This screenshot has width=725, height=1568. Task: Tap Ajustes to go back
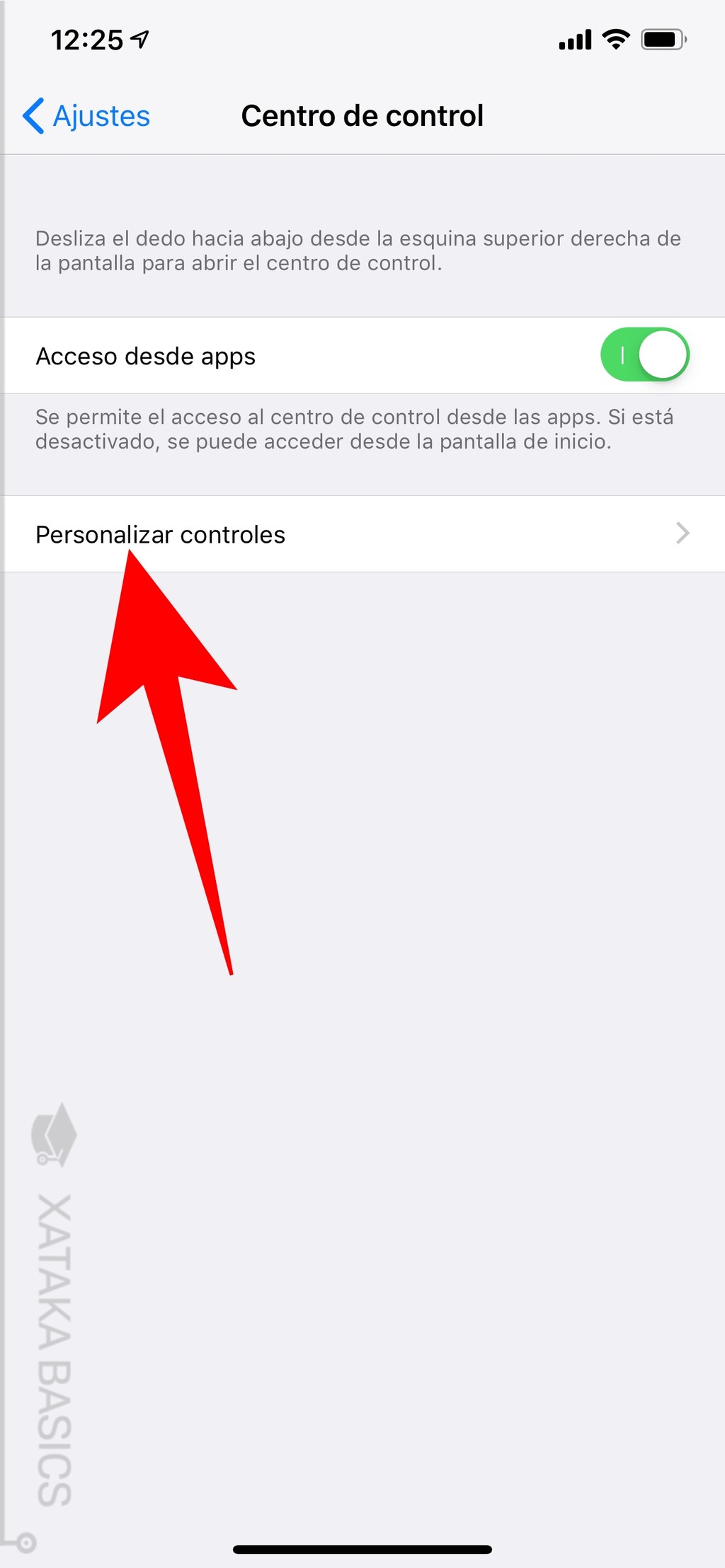pos(99,115)
